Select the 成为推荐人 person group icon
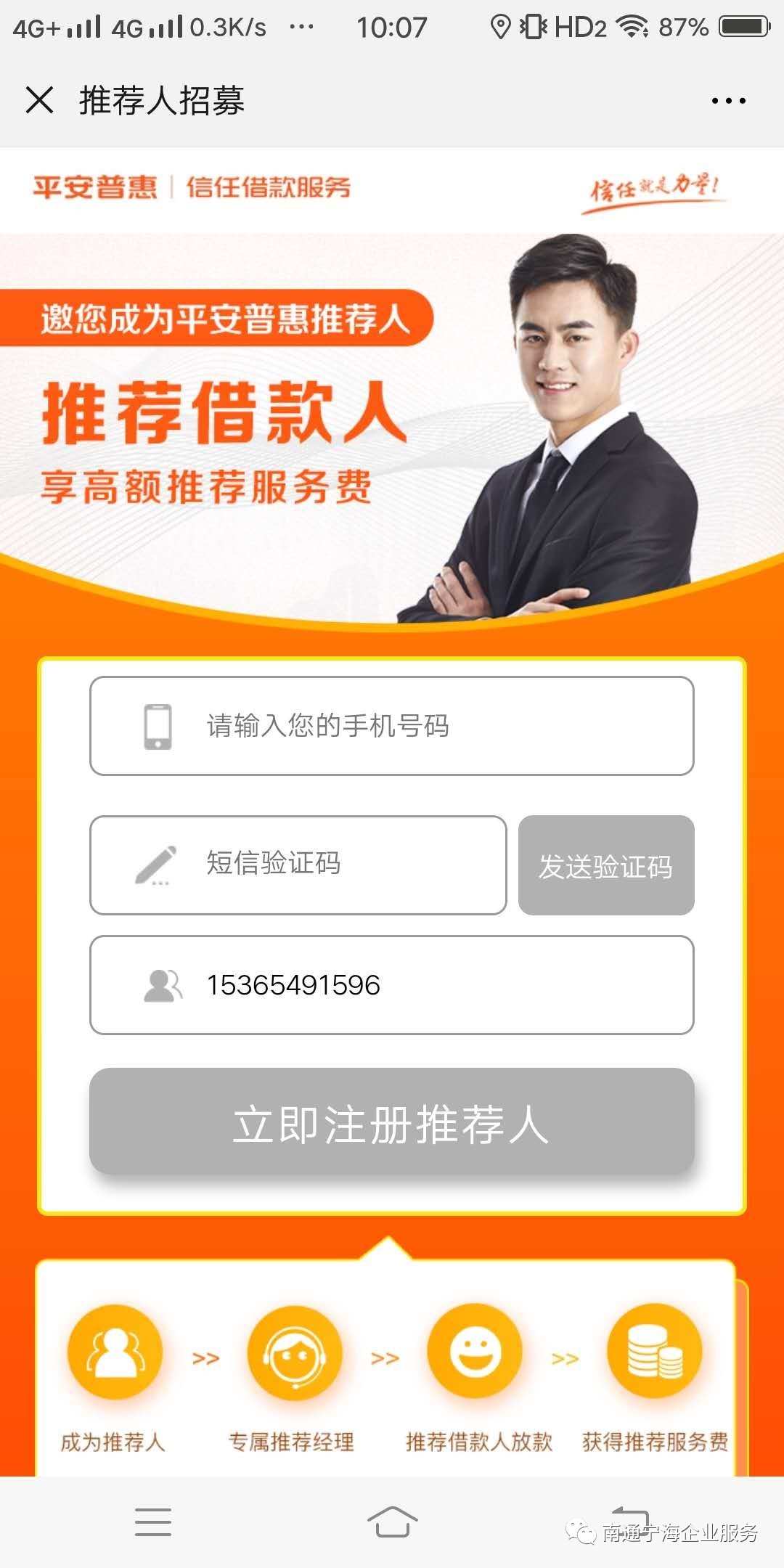Image resolution: width=784 pixels, height=1568 pixels. [x=114, y=1352]
